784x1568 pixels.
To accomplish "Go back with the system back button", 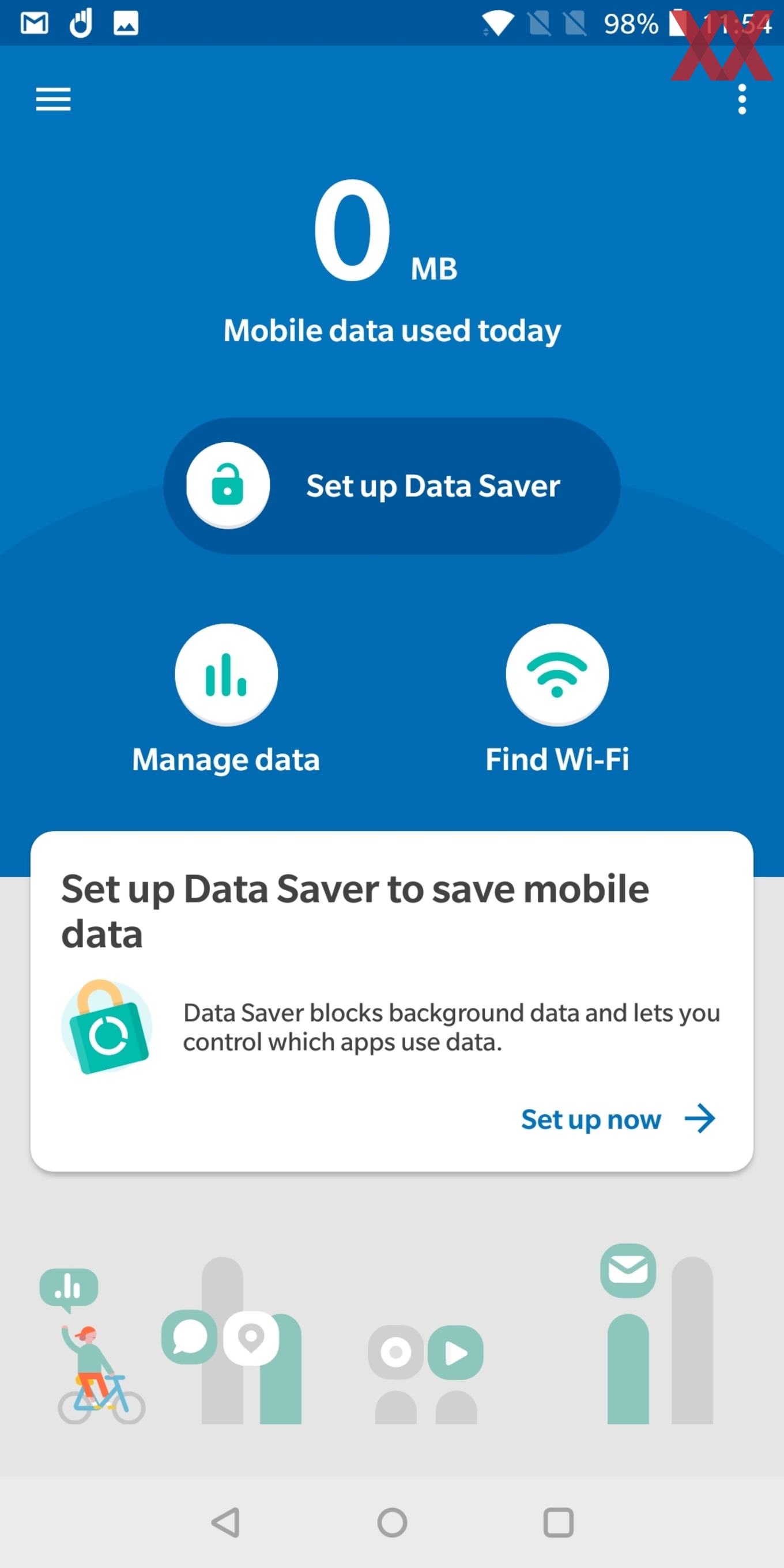I will click(x=226, y=1522).
